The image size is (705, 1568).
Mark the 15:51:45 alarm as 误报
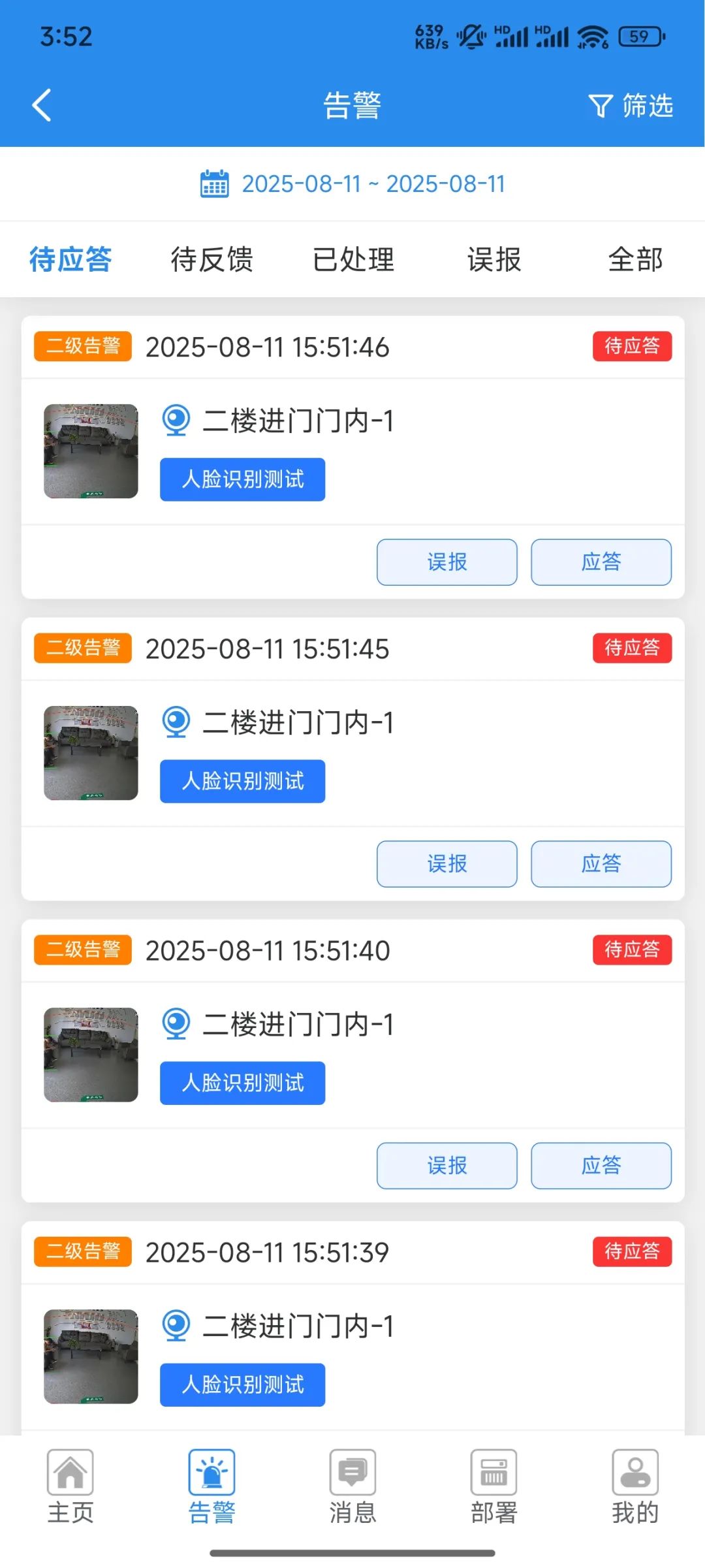pos(447,863)
